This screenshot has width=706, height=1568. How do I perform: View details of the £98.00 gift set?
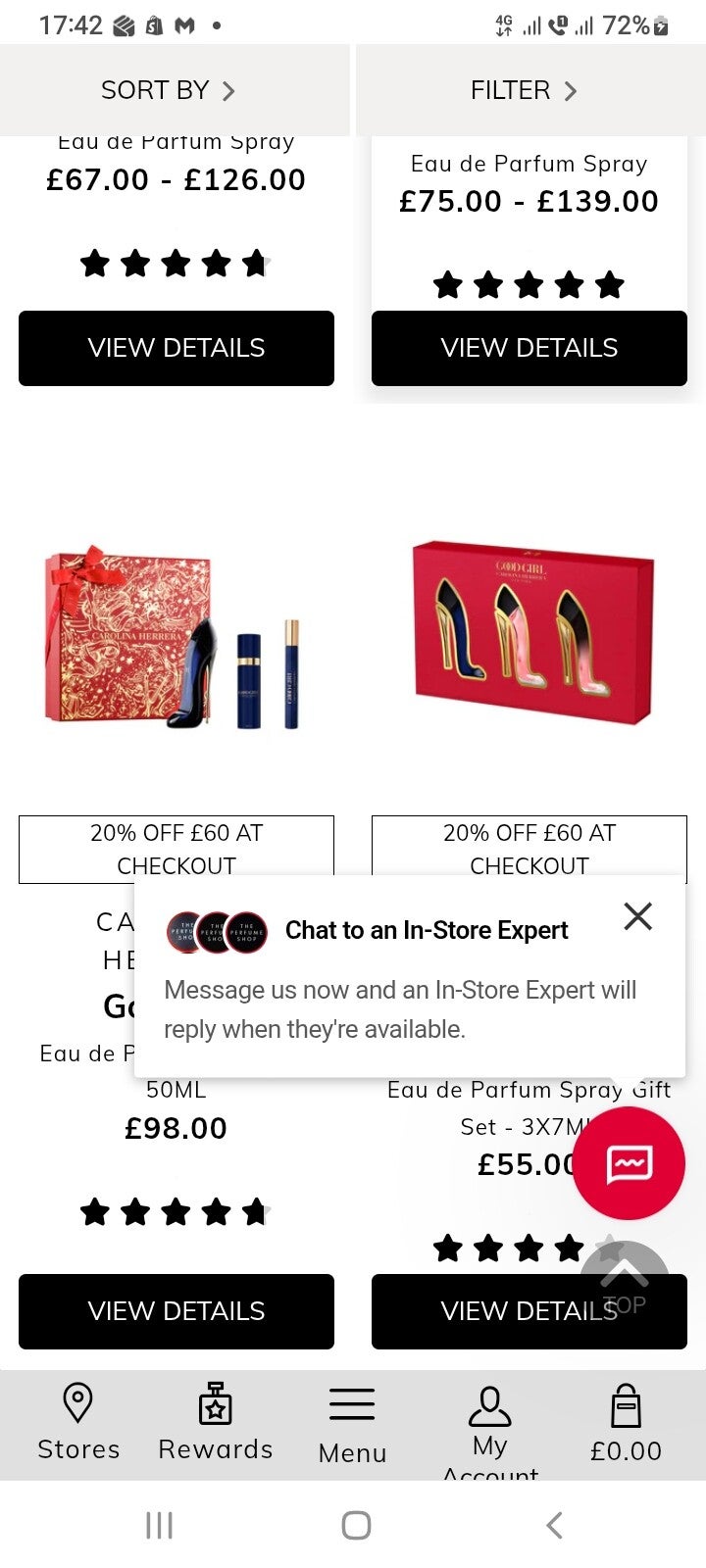176,1311
